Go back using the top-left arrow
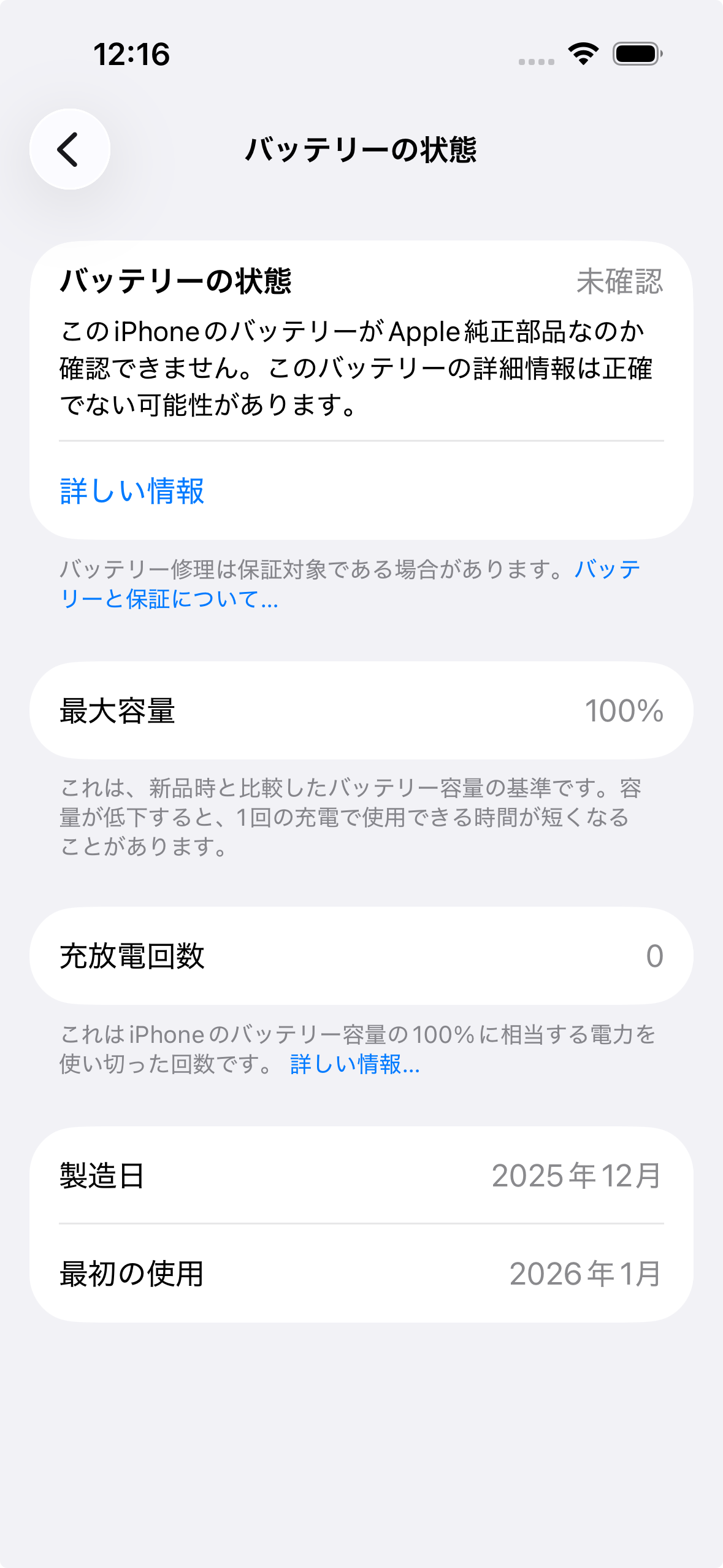Screen dimensions: 723x1568 coord(70,149)
